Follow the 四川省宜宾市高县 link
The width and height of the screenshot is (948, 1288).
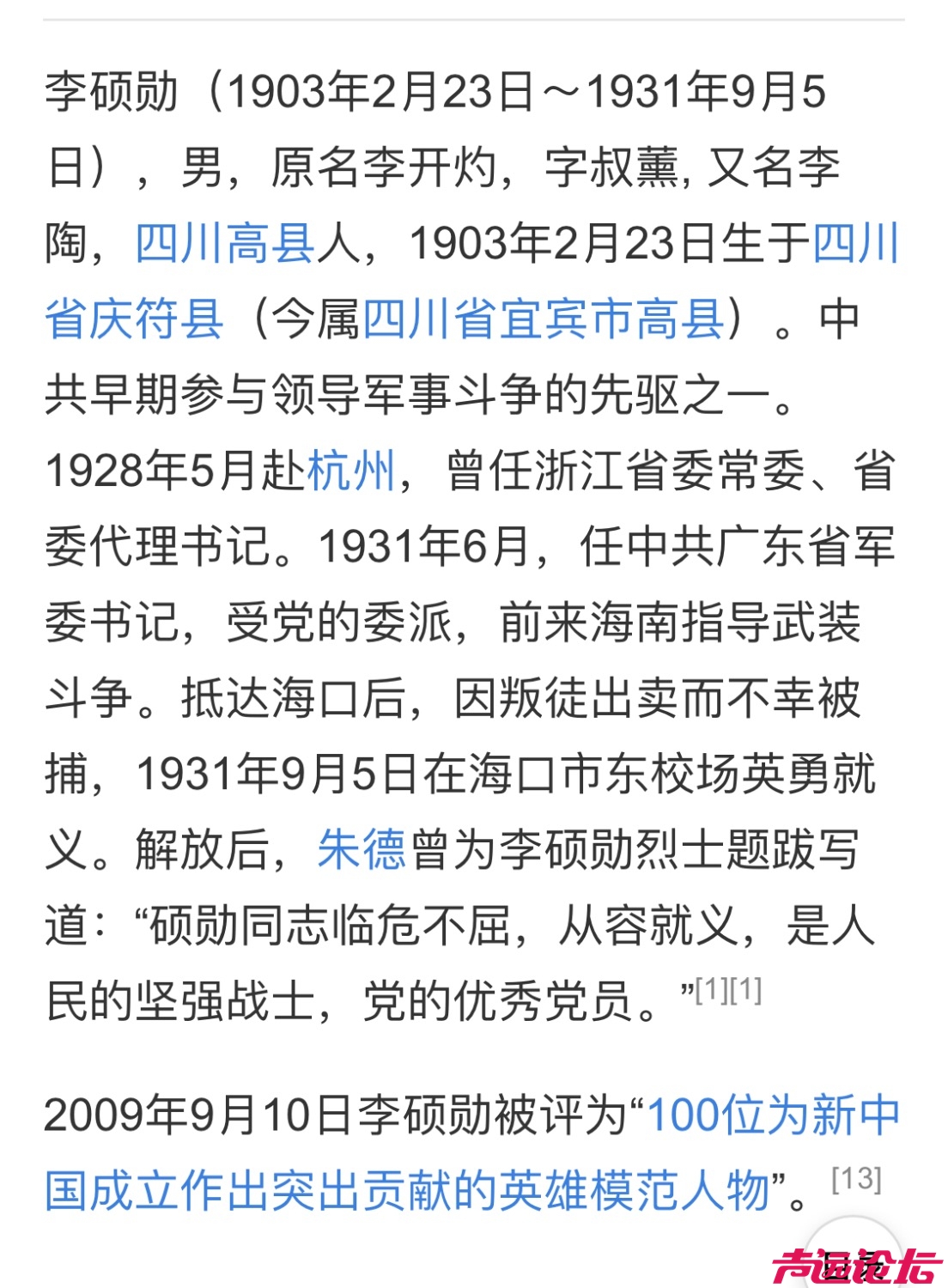pyautogui.click(x=543, y=319)
